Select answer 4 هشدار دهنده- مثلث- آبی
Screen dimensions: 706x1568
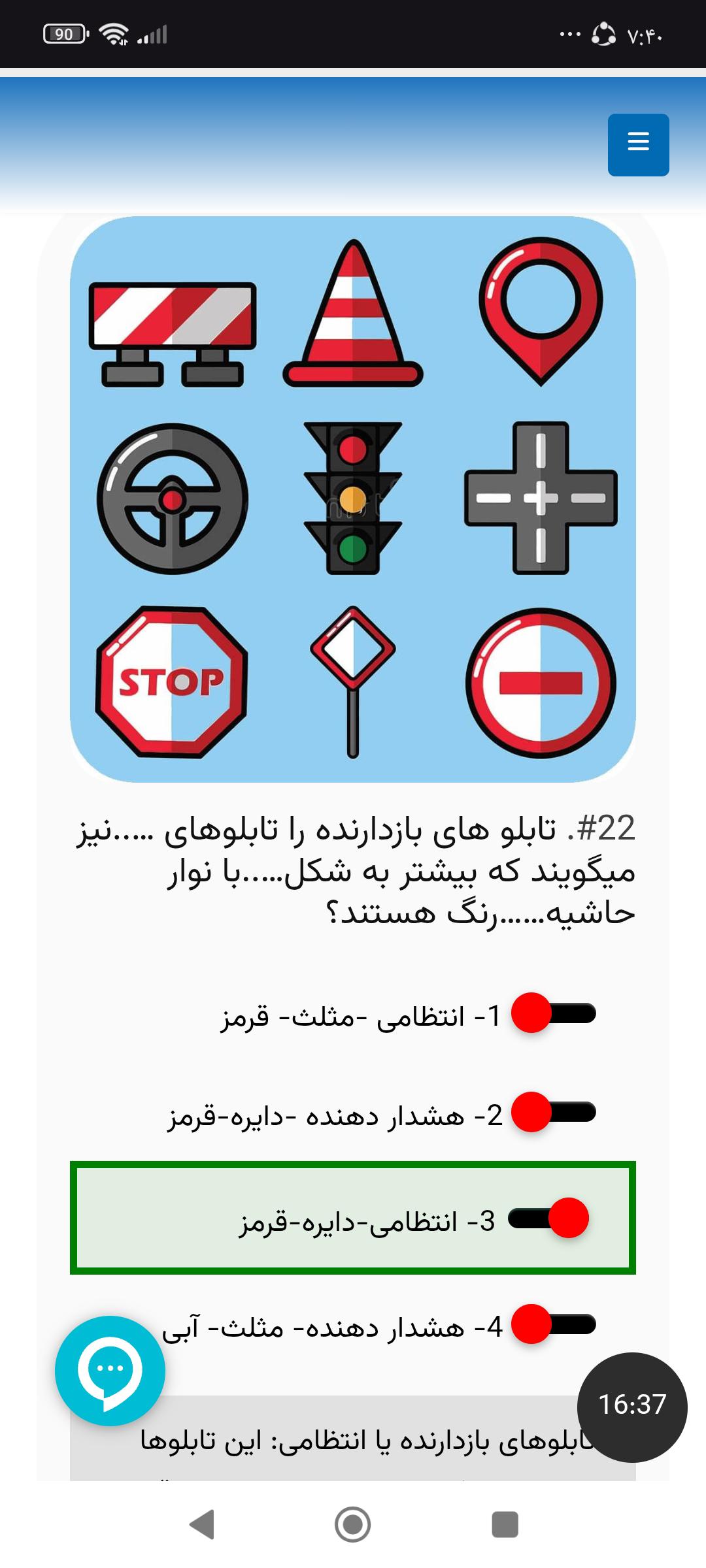553,1324
